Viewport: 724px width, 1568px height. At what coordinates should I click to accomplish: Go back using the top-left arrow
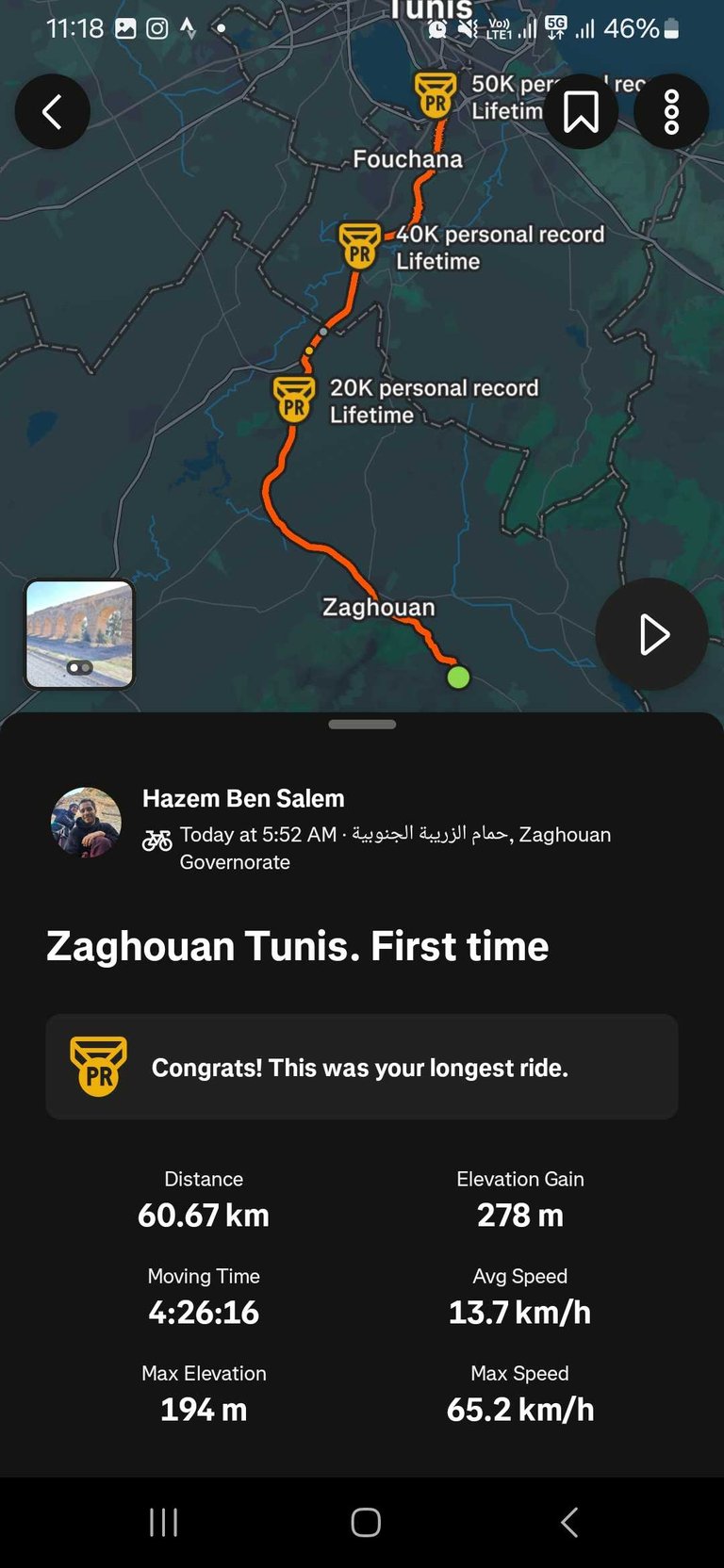pyautogui.click(x=53, y=111)
